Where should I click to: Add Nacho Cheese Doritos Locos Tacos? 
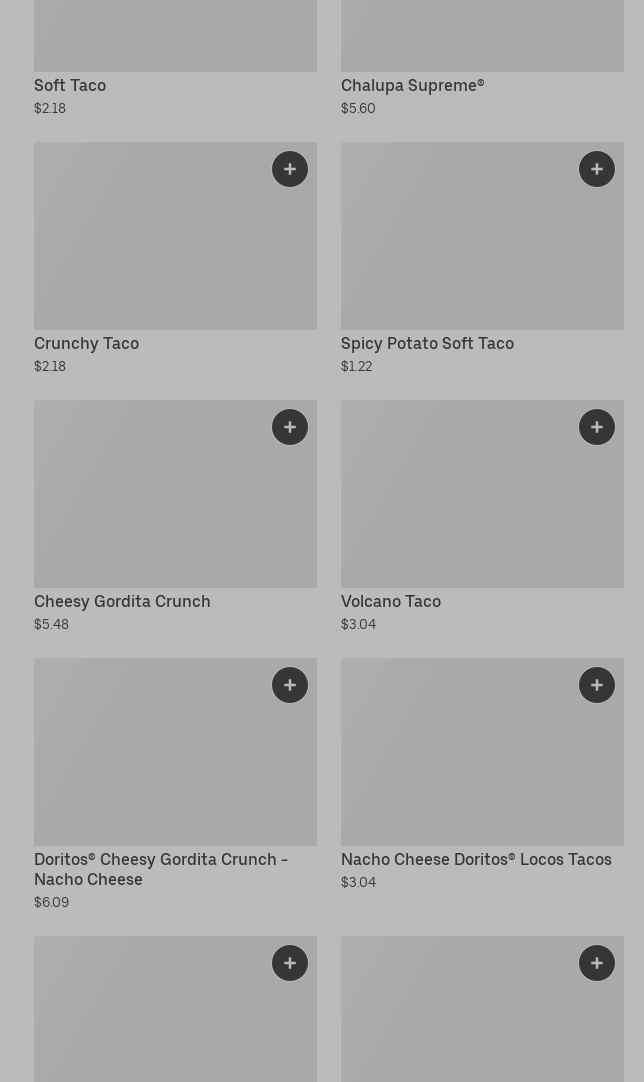(x=597, y=685)
